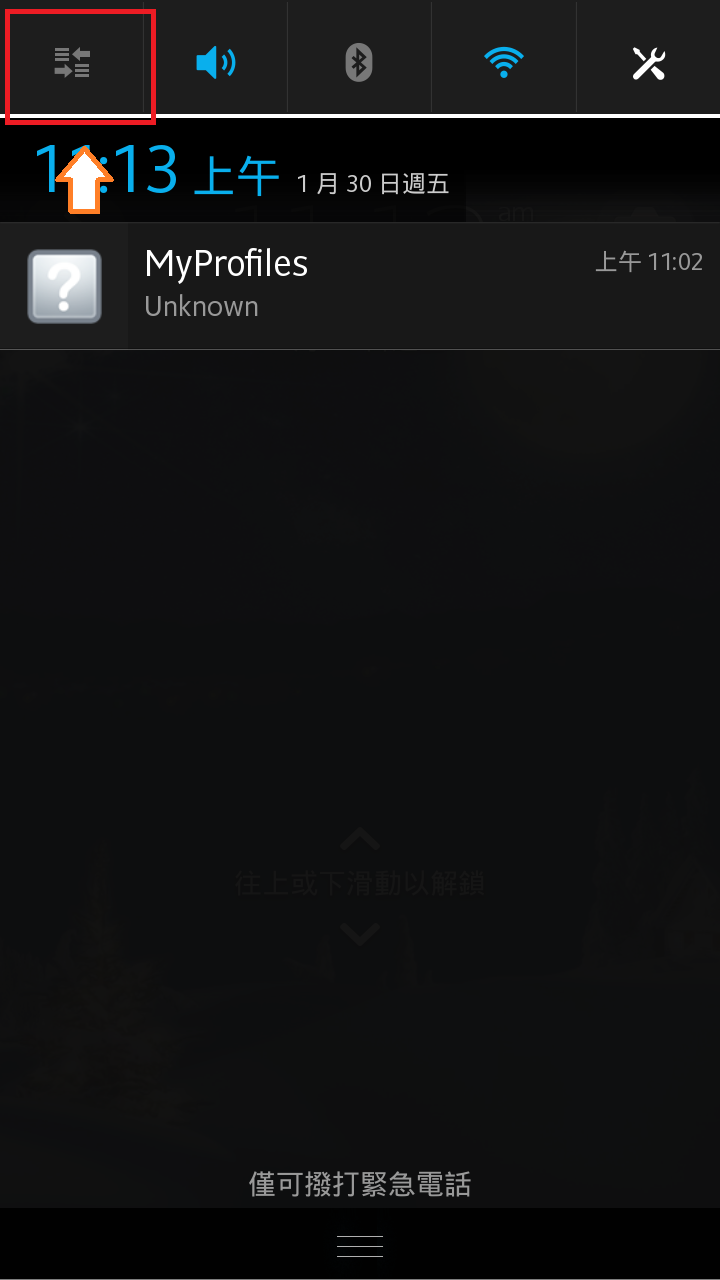Viewport: 720px width, 1280px height.
Task: Toggle the mobile data icon
Action: (72, 64)
